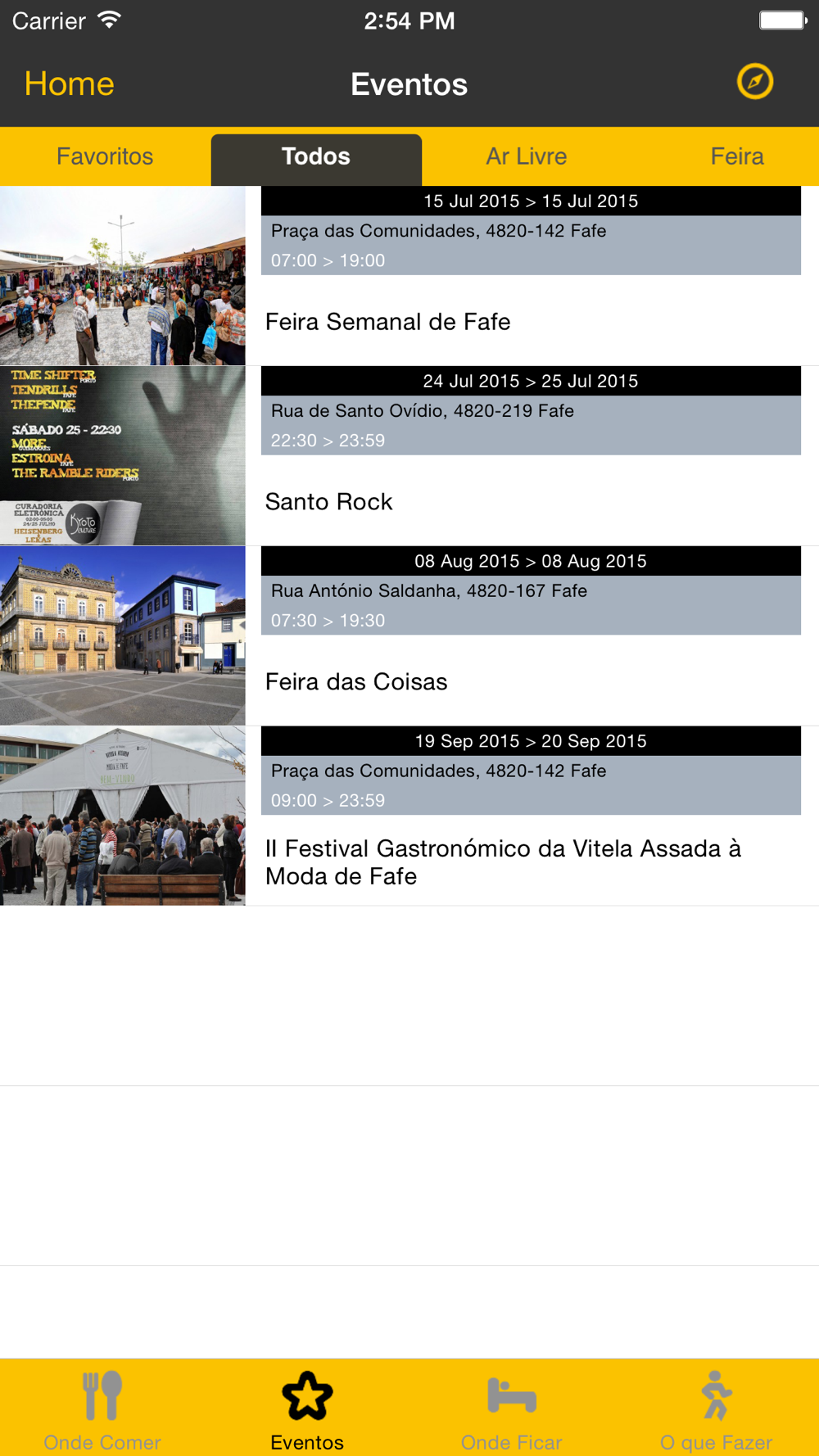819x1456 pixels.
Task: Open the compass map icon
Action: [x=754, y=82]
